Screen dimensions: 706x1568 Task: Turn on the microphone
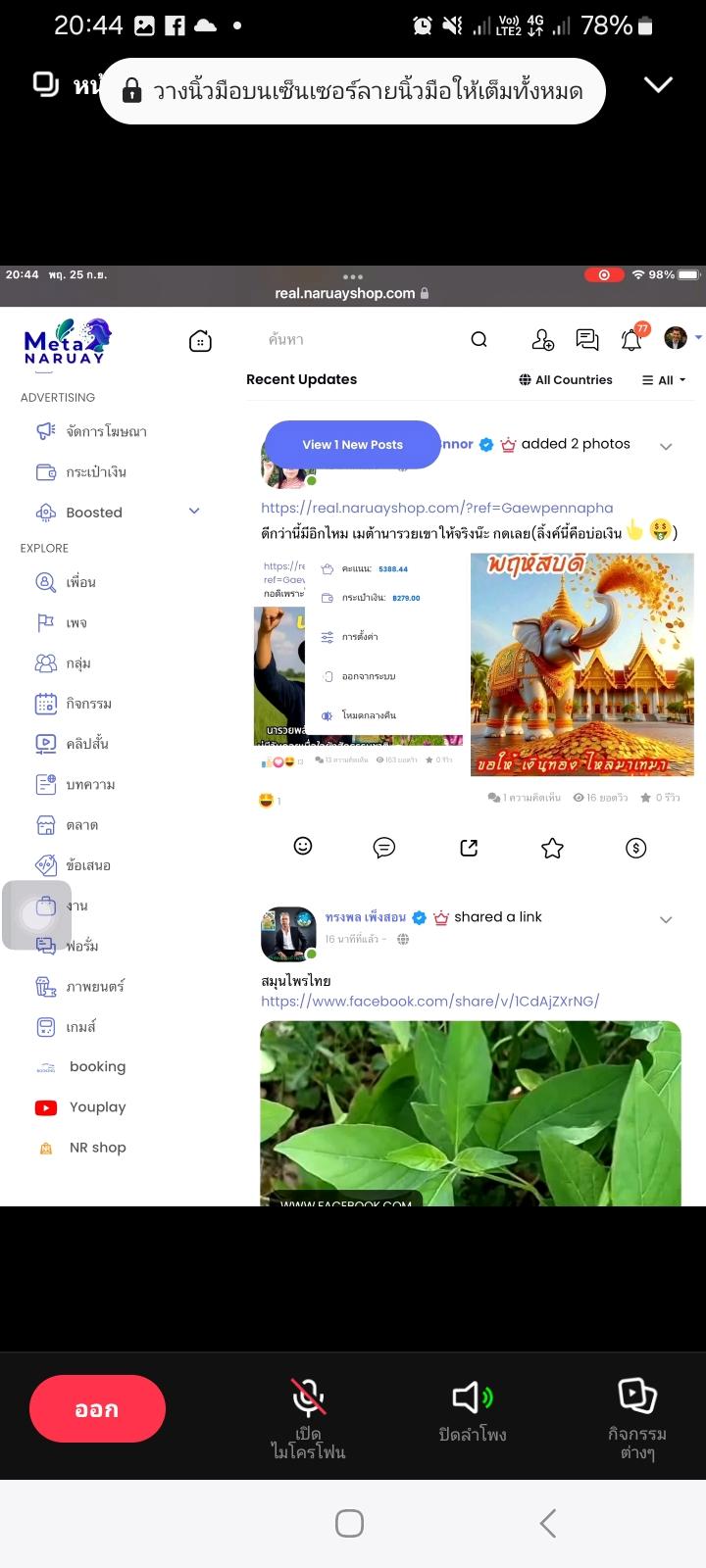308,1417
